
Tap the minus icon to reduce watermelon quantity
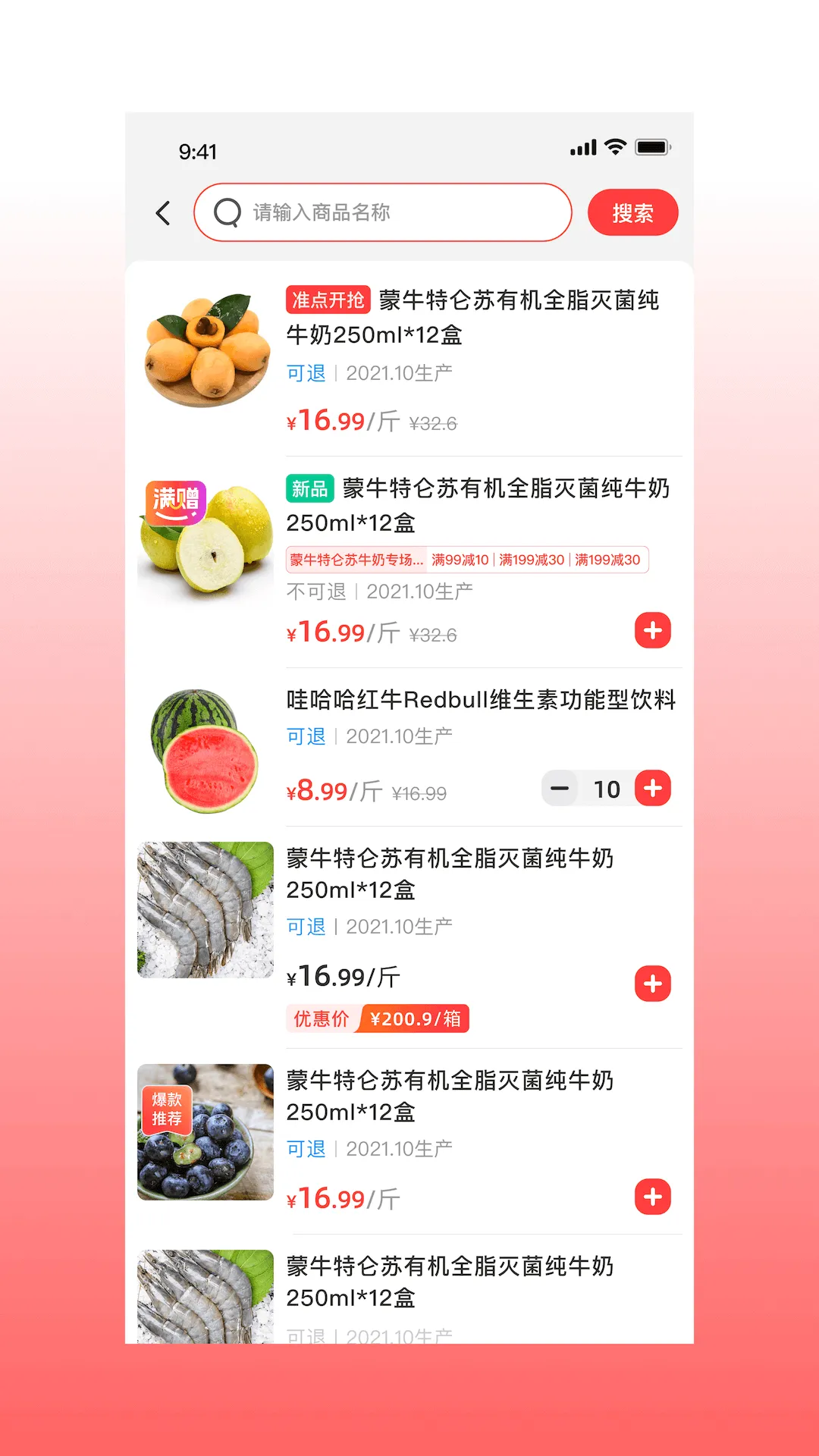click(x=559, y=789)
